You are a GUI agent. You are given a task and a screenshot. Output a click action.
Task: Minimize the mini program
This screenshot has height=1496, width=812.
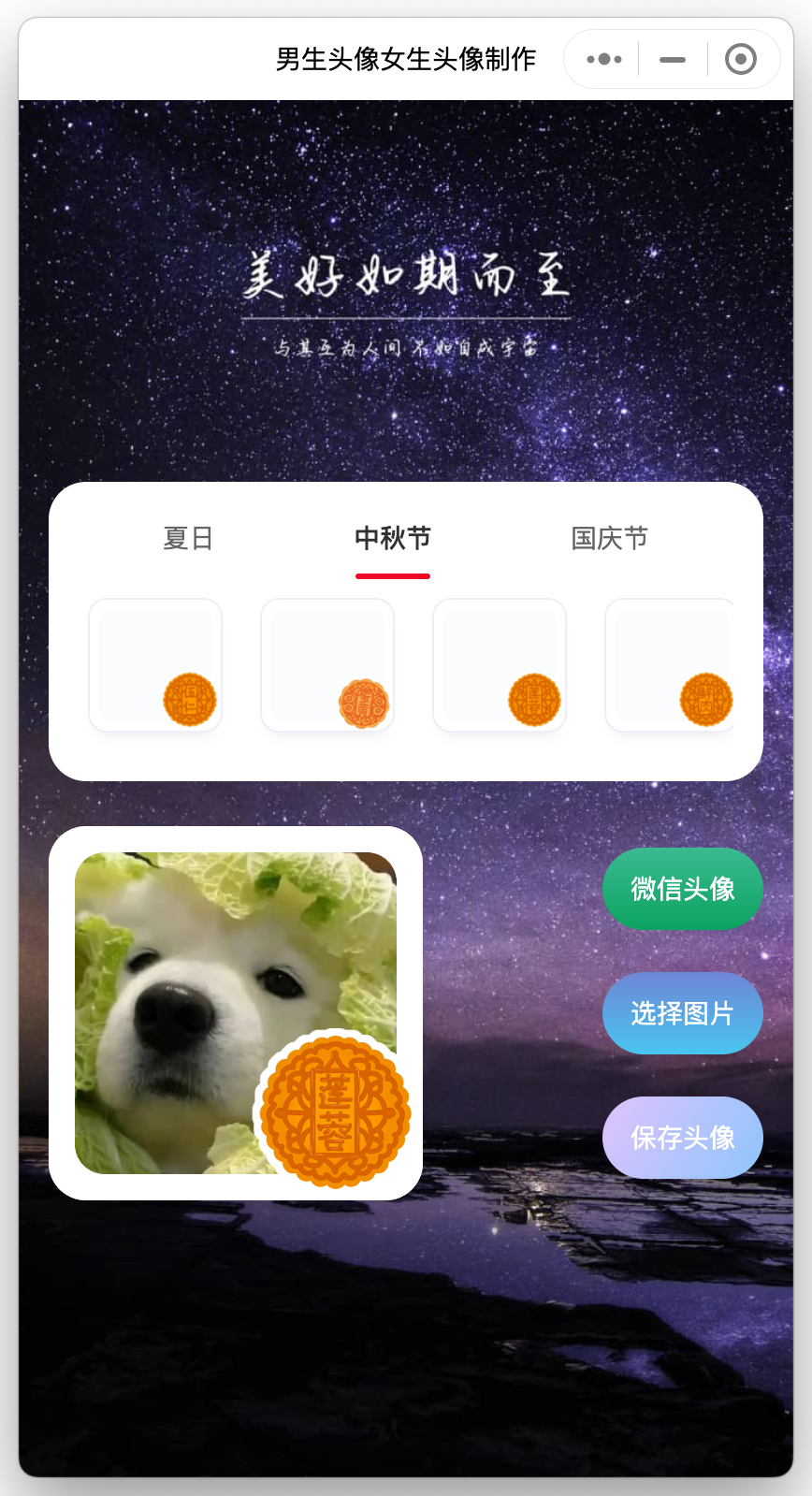(x=672, y=59)
